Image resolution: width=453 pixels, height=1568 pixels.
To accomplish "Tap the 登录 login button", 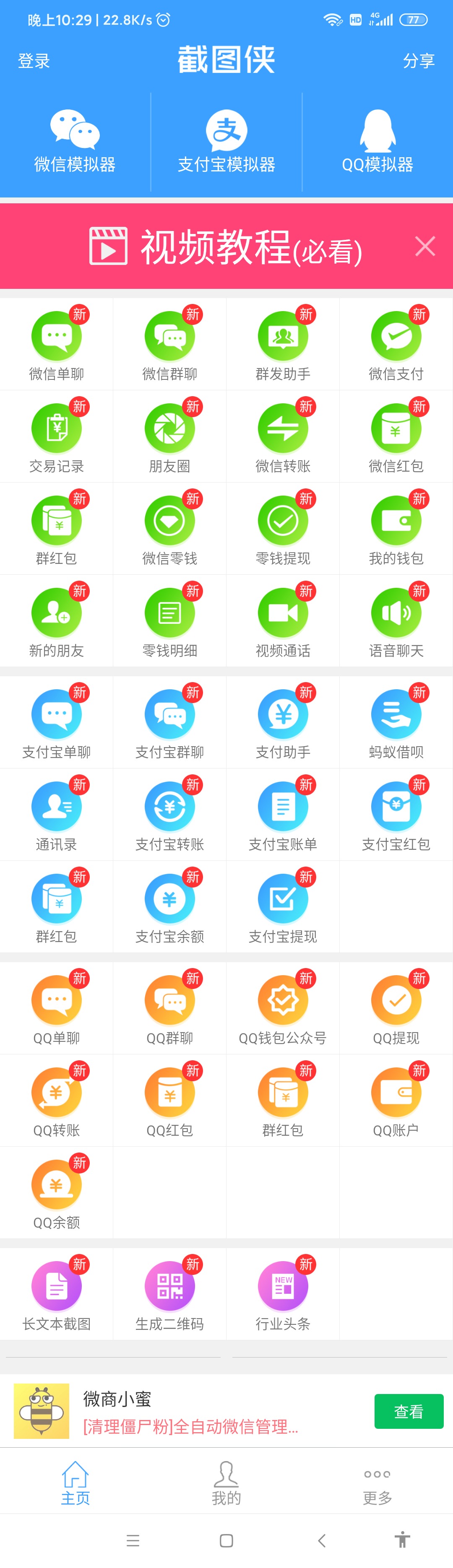I will click(x=34, y=61).
